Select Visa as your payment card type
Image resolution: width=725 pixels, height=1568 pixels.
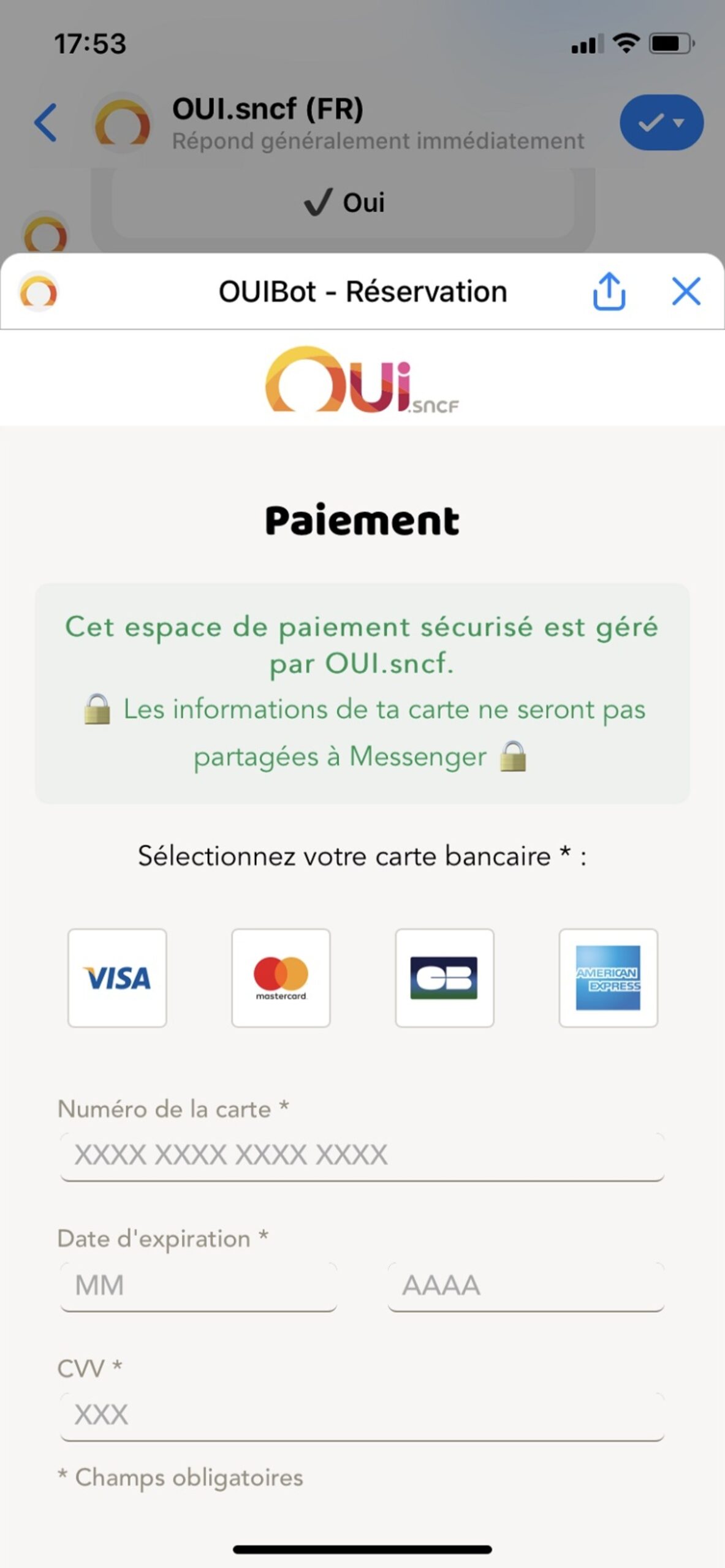click(x=116, y=978)
